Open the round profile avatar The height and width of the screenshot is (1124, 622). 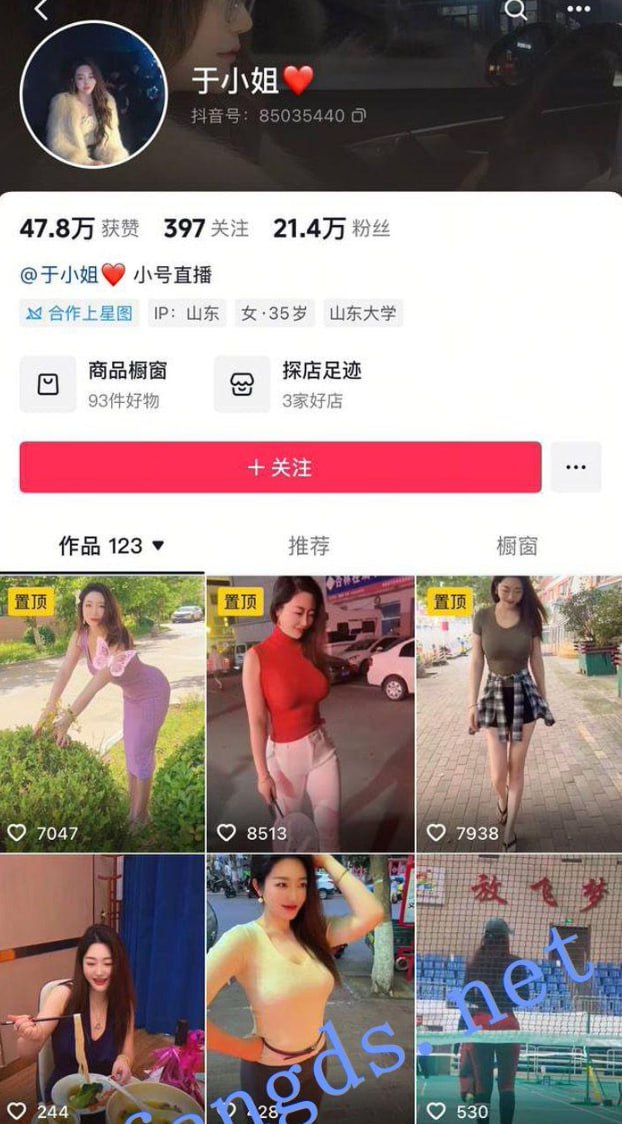click(94, 95)
